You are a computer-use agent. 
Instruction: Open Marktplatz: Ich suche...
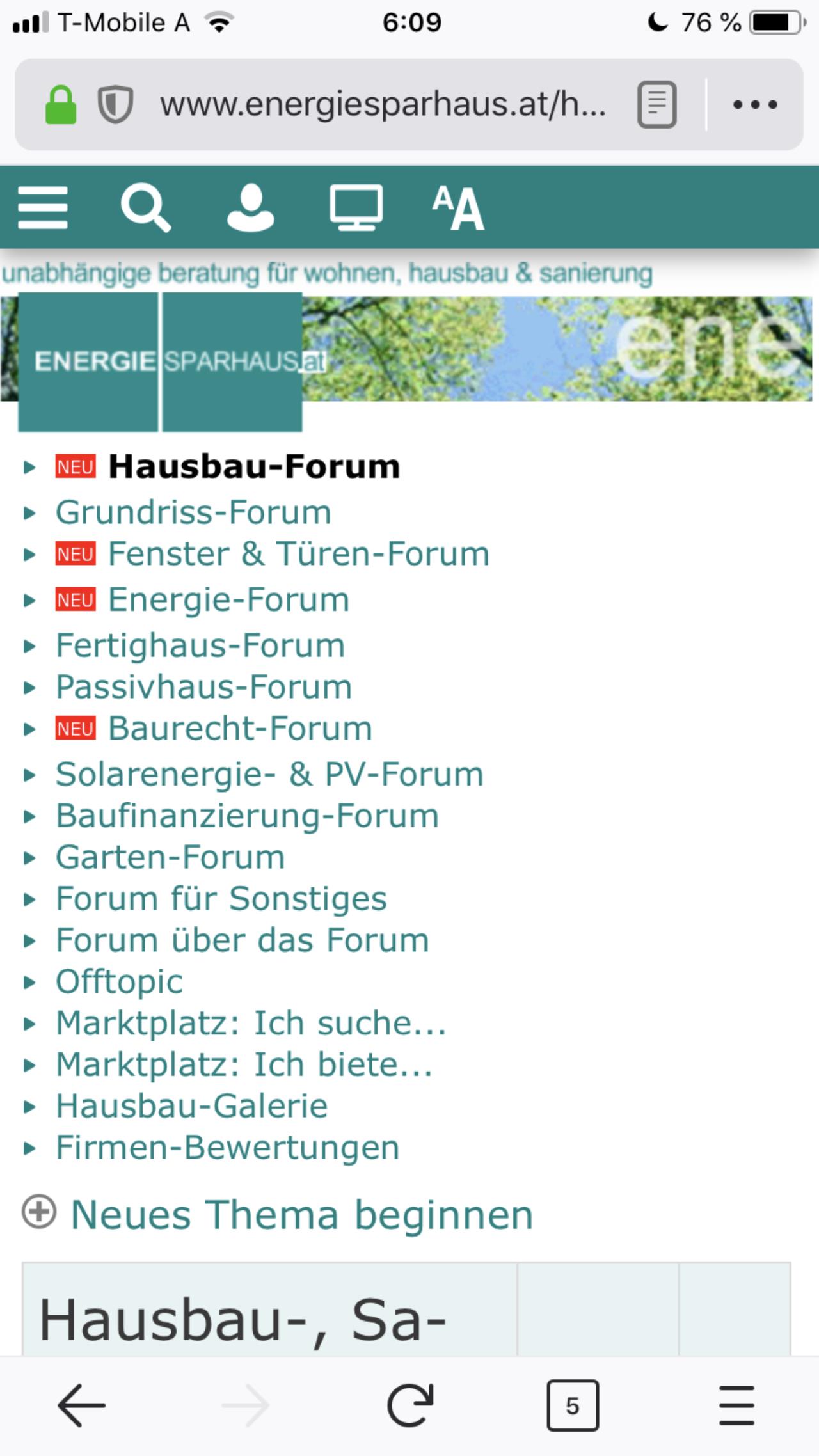(251, 1023)
